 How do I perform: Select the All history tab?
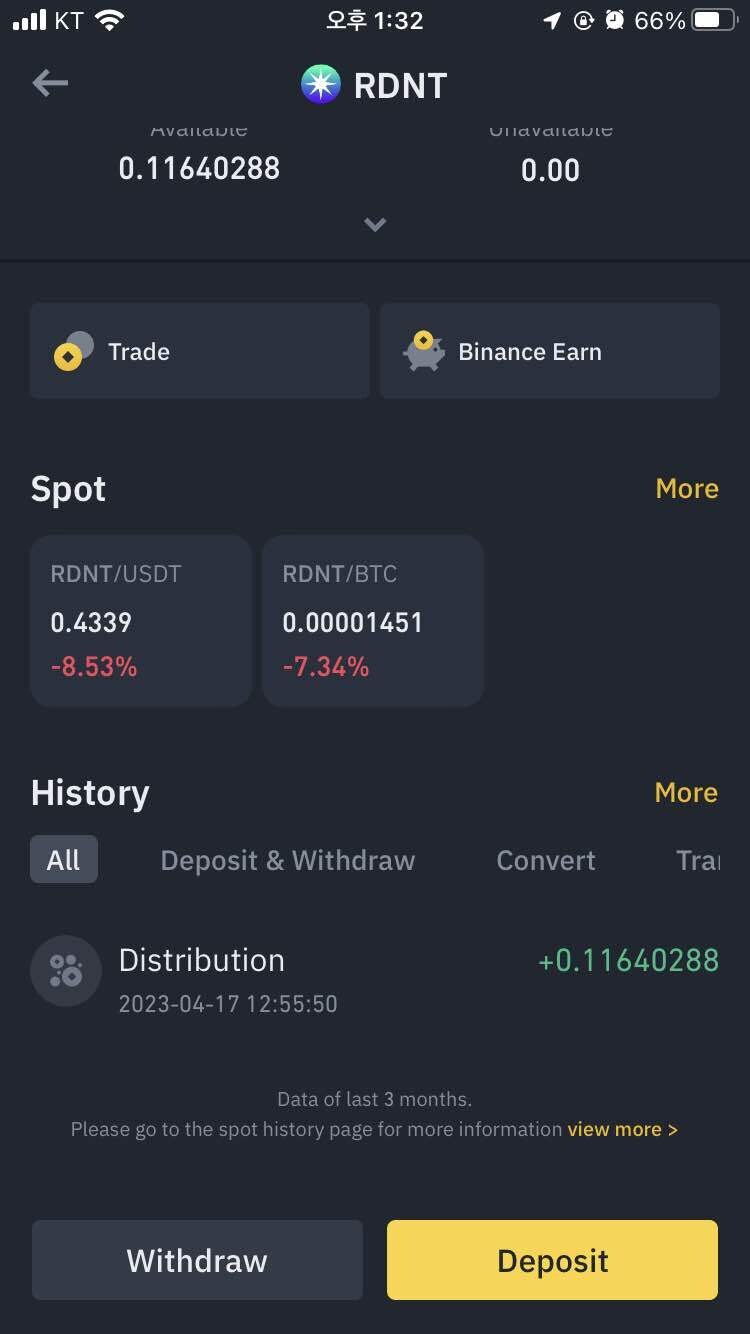point(64,860)
